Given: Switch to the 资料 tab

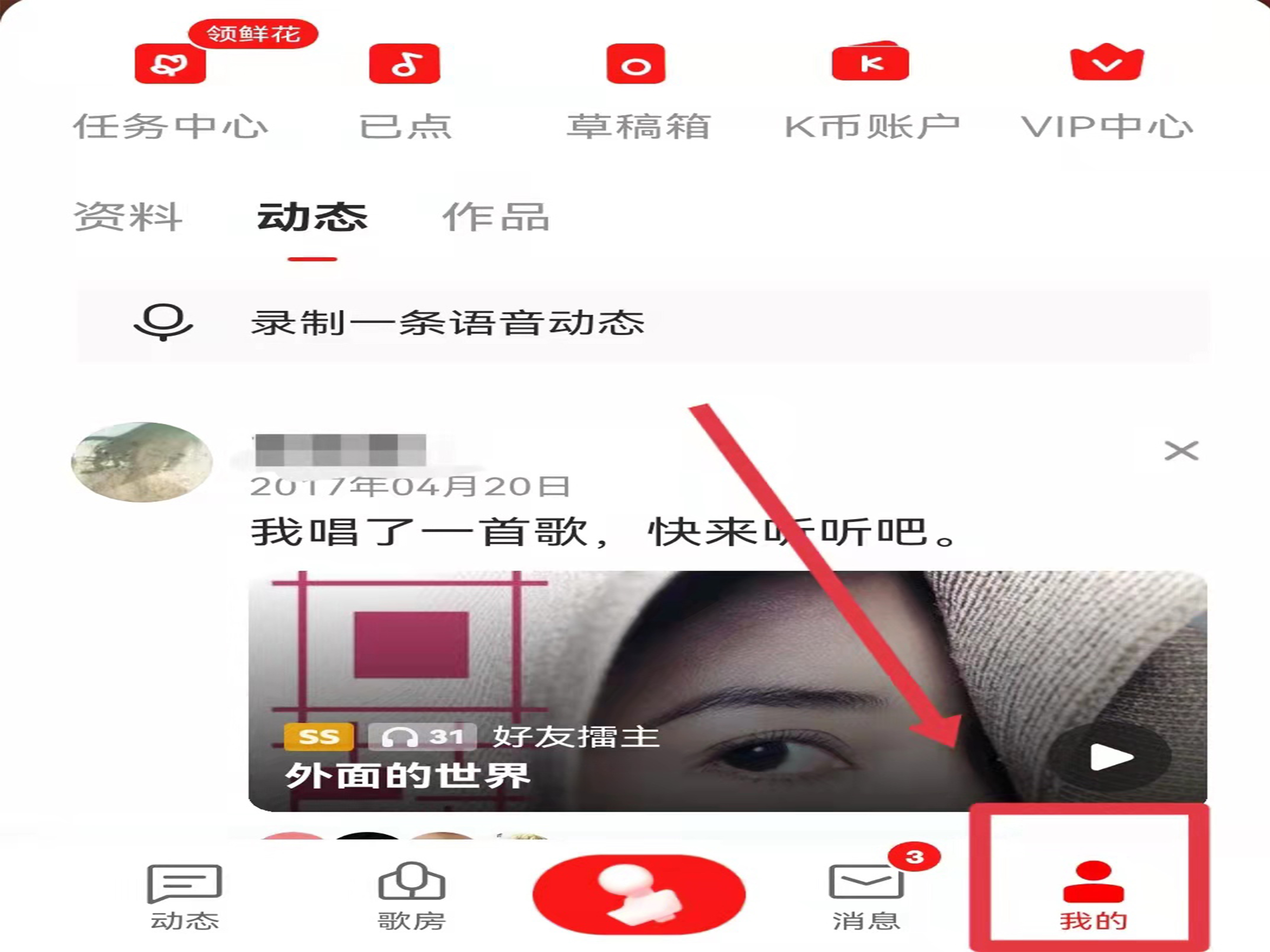Looking at the screenshot, I should tap(127, 217).
